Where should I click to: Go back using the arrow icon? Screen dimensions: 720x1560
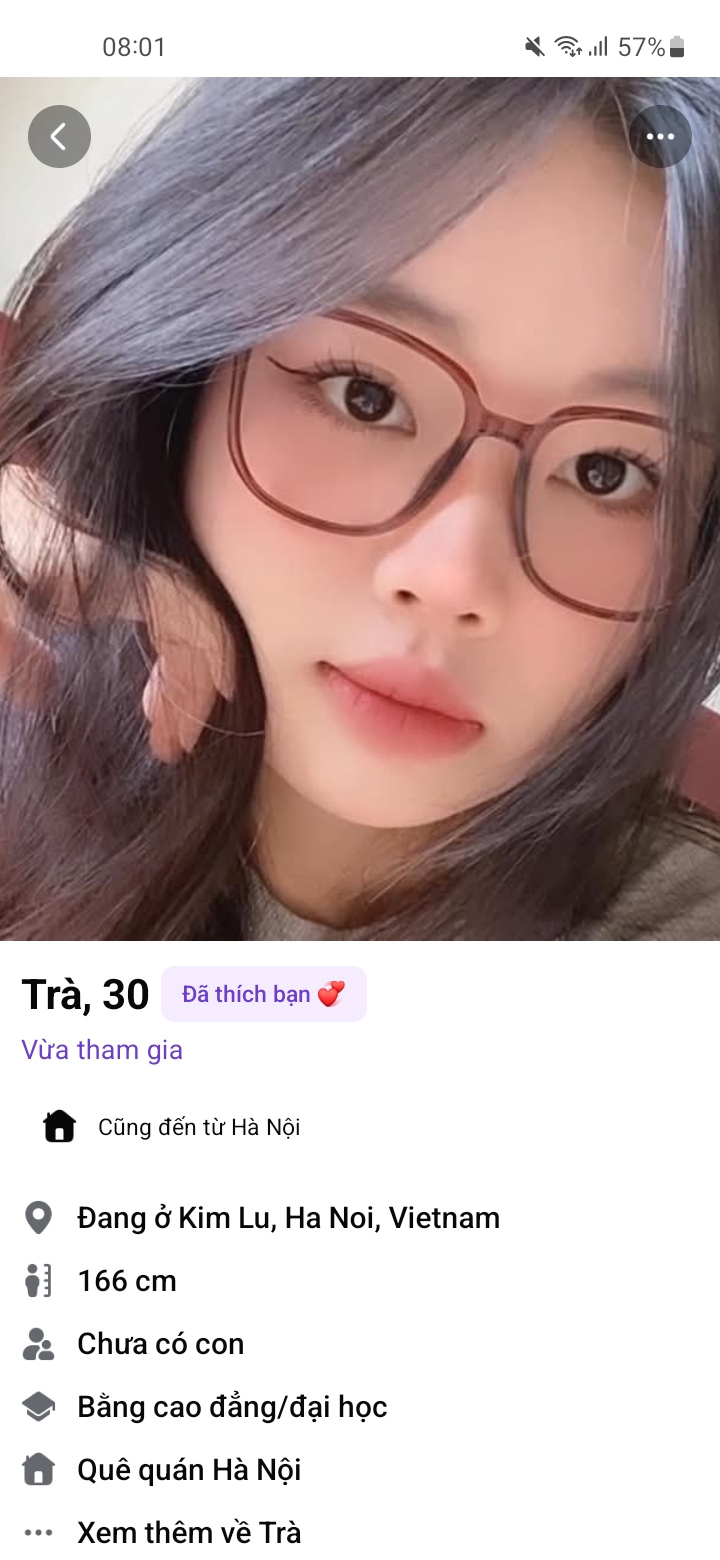[59, 136]
